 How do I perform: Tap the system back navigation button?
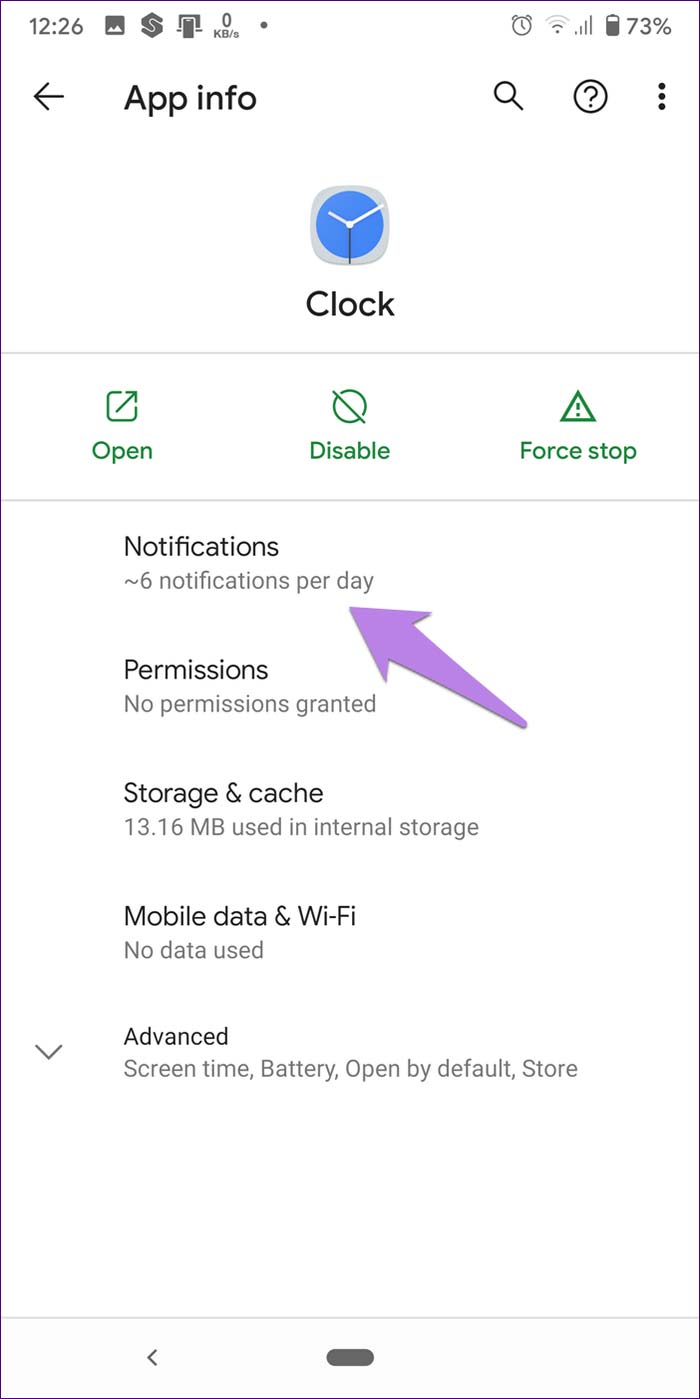[152, 1357]
